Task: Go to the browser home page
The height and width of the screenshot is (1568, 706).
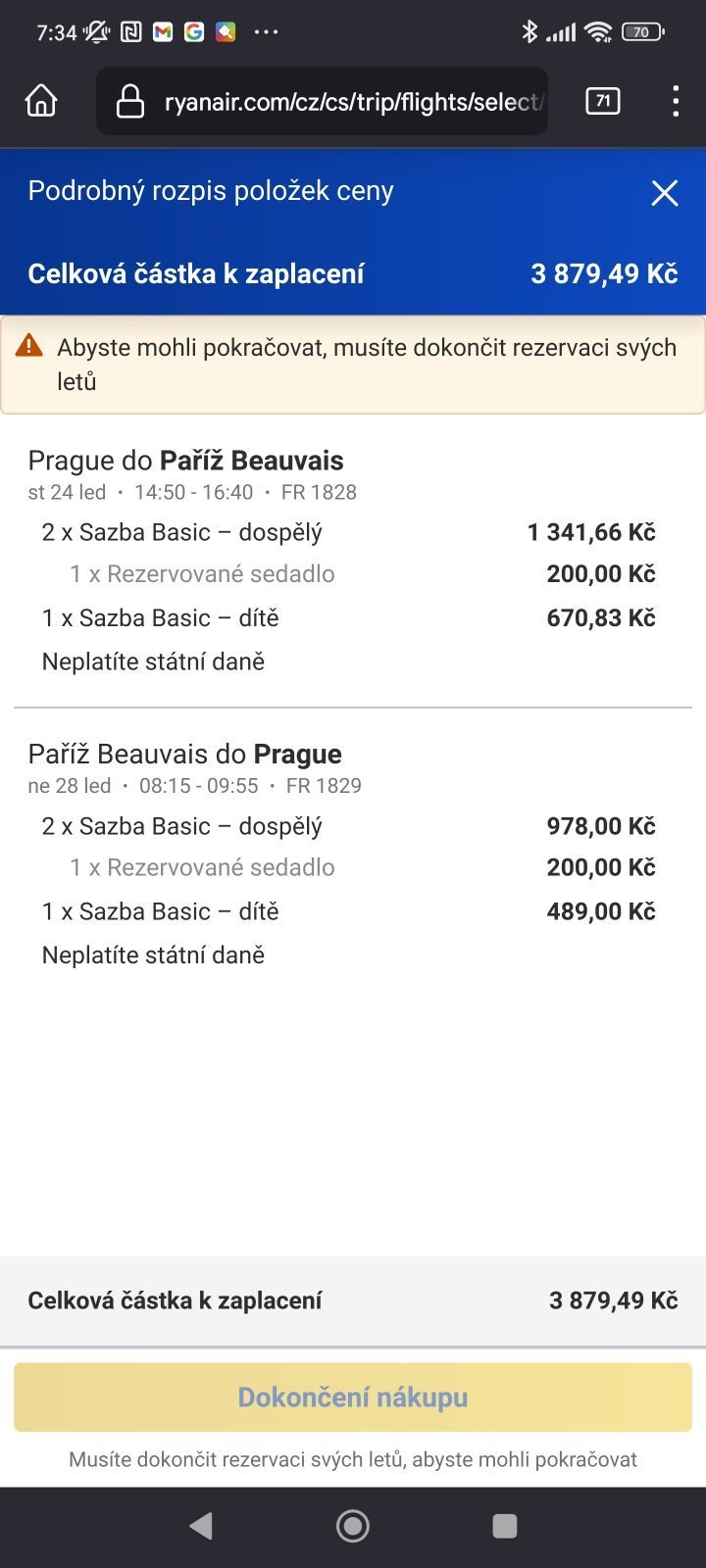Action: click(x=41, y=101)
